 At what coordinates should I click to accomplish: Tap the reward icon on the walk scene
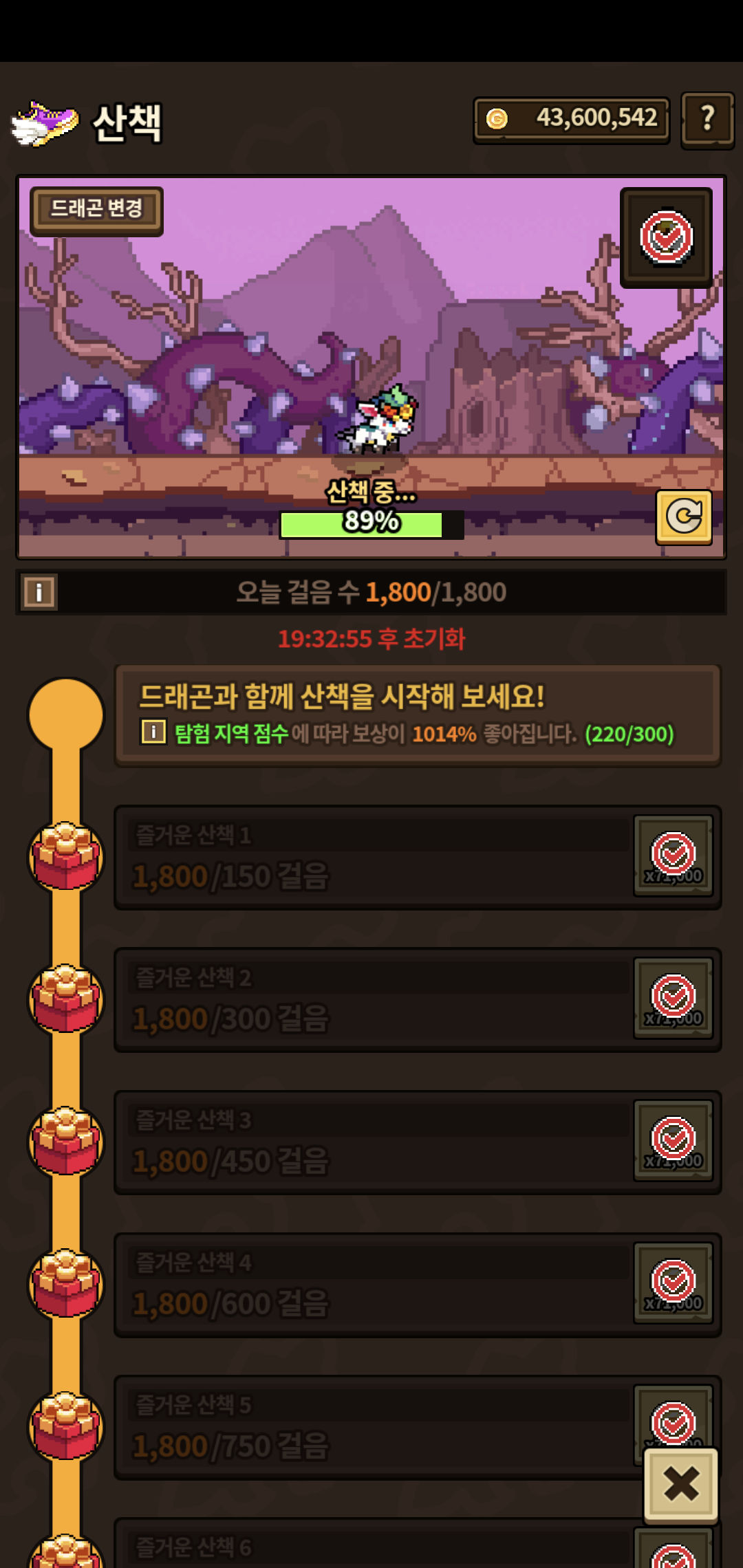(x=666, y=237)
